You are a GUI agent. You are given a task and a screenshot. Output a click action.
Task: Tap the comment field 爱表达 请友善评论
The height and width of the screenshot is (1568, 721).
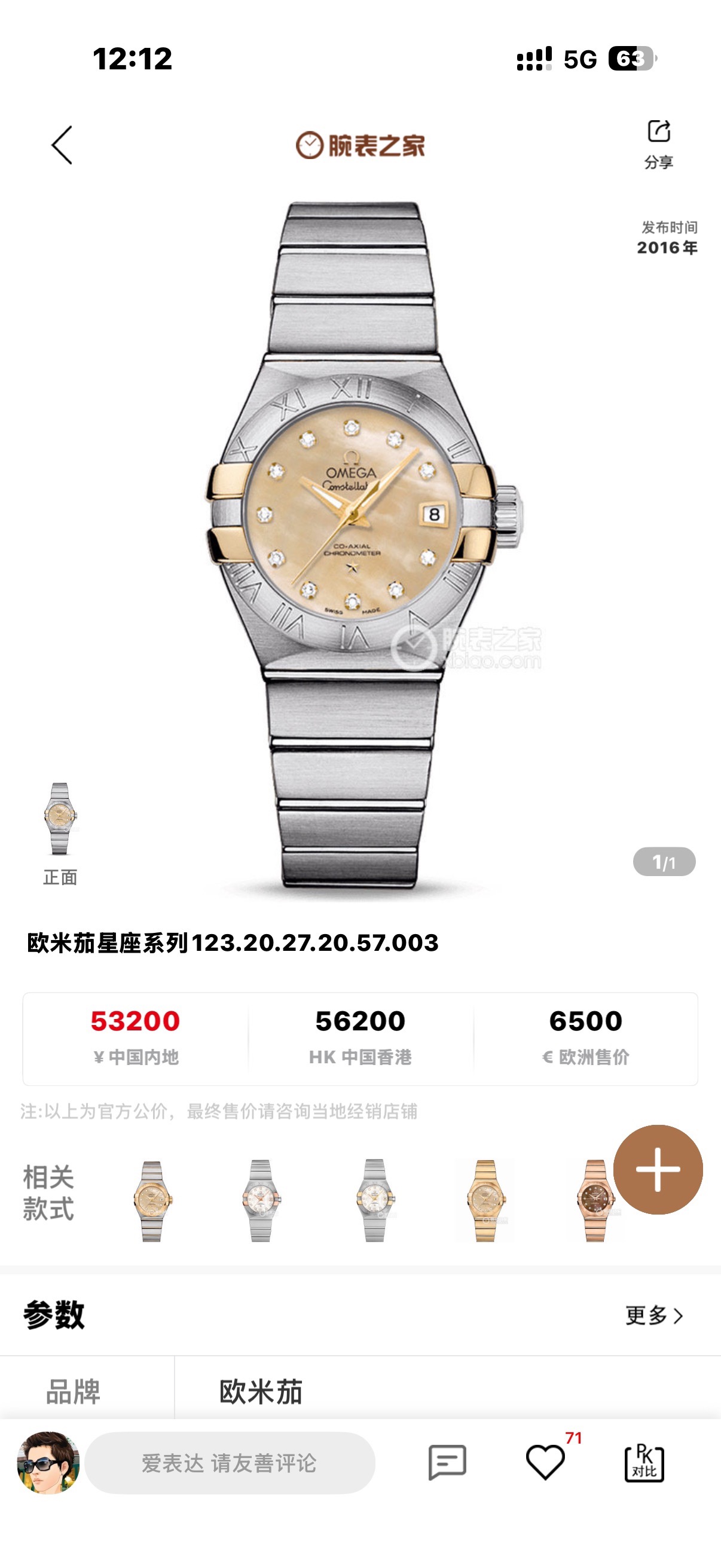pos(230,1463)
